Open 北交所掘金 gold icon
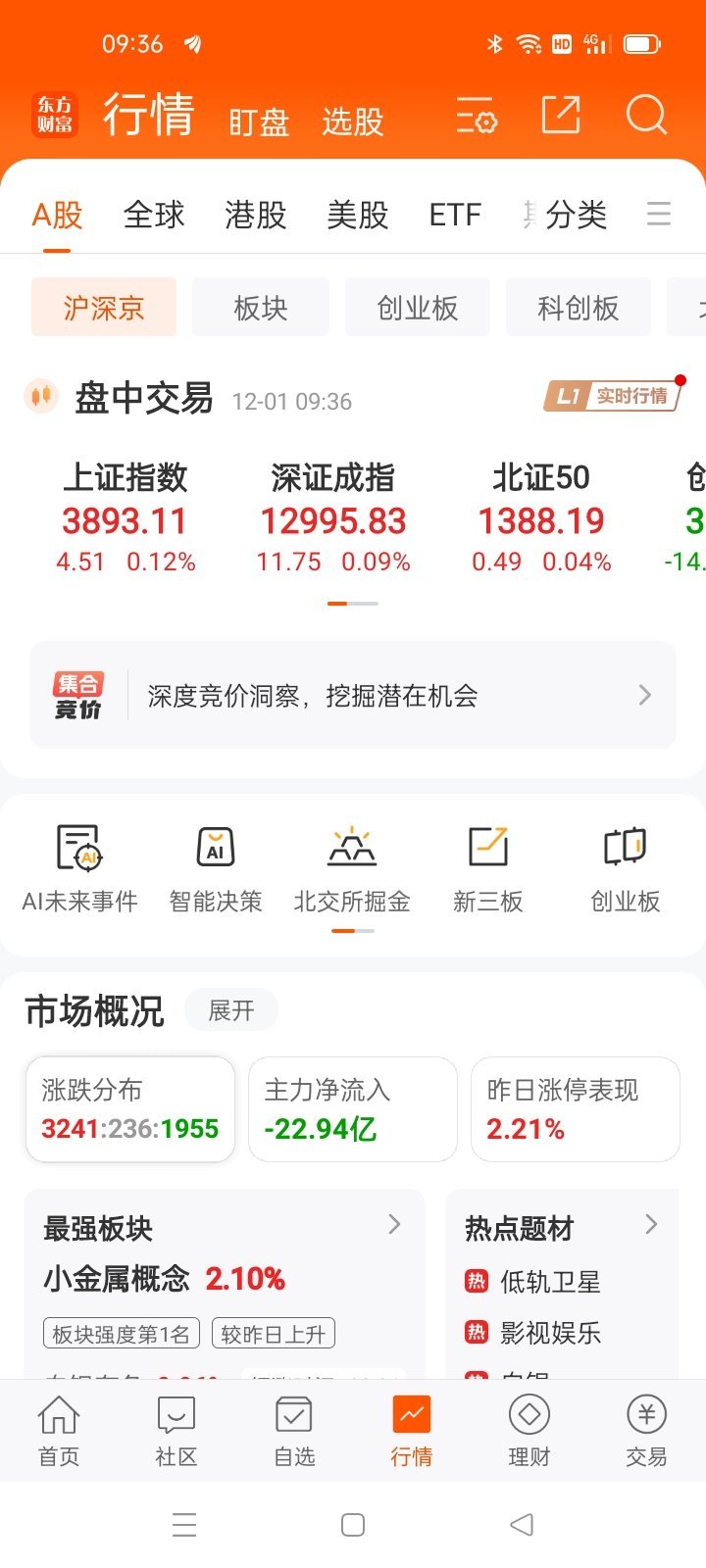 click(351, 862)
